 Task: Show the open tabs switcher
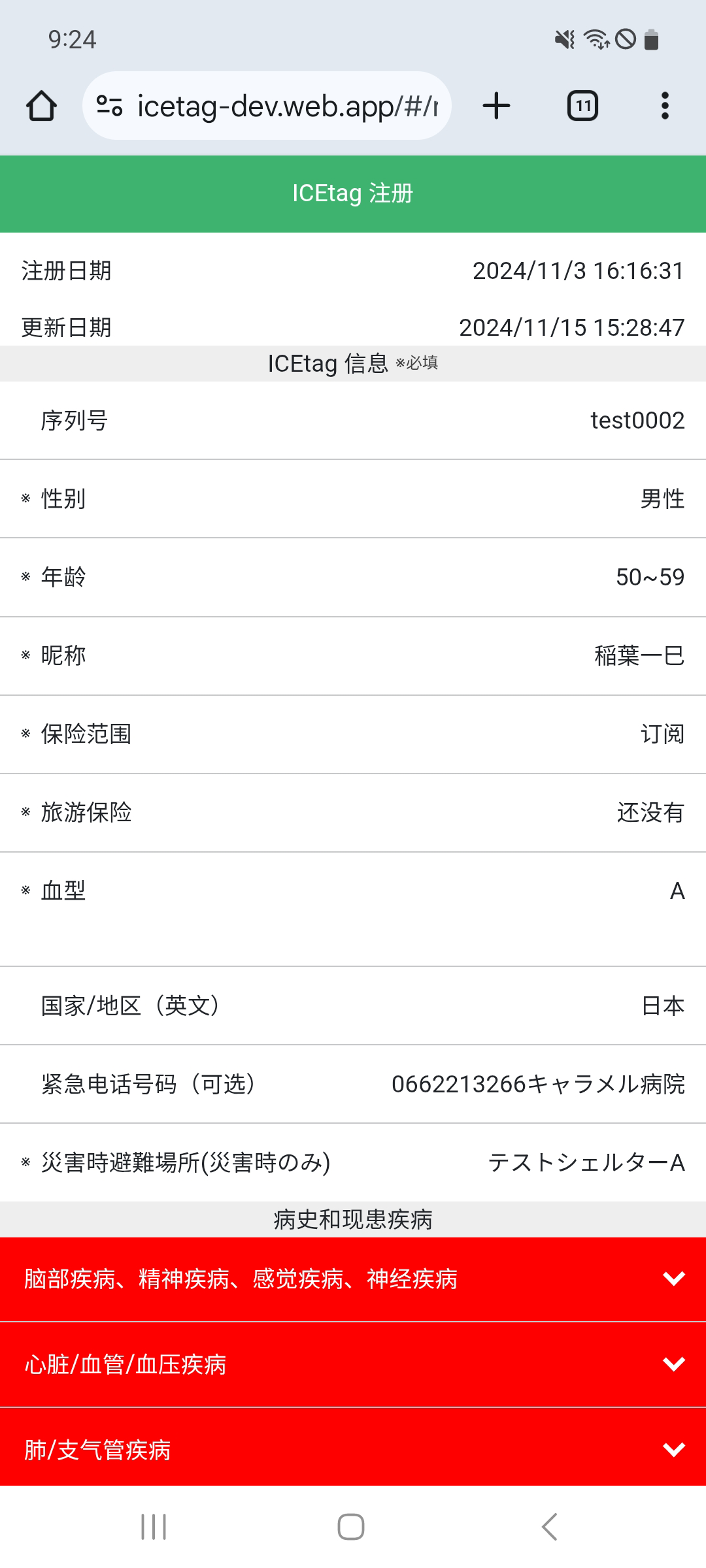tap(582, 106)
